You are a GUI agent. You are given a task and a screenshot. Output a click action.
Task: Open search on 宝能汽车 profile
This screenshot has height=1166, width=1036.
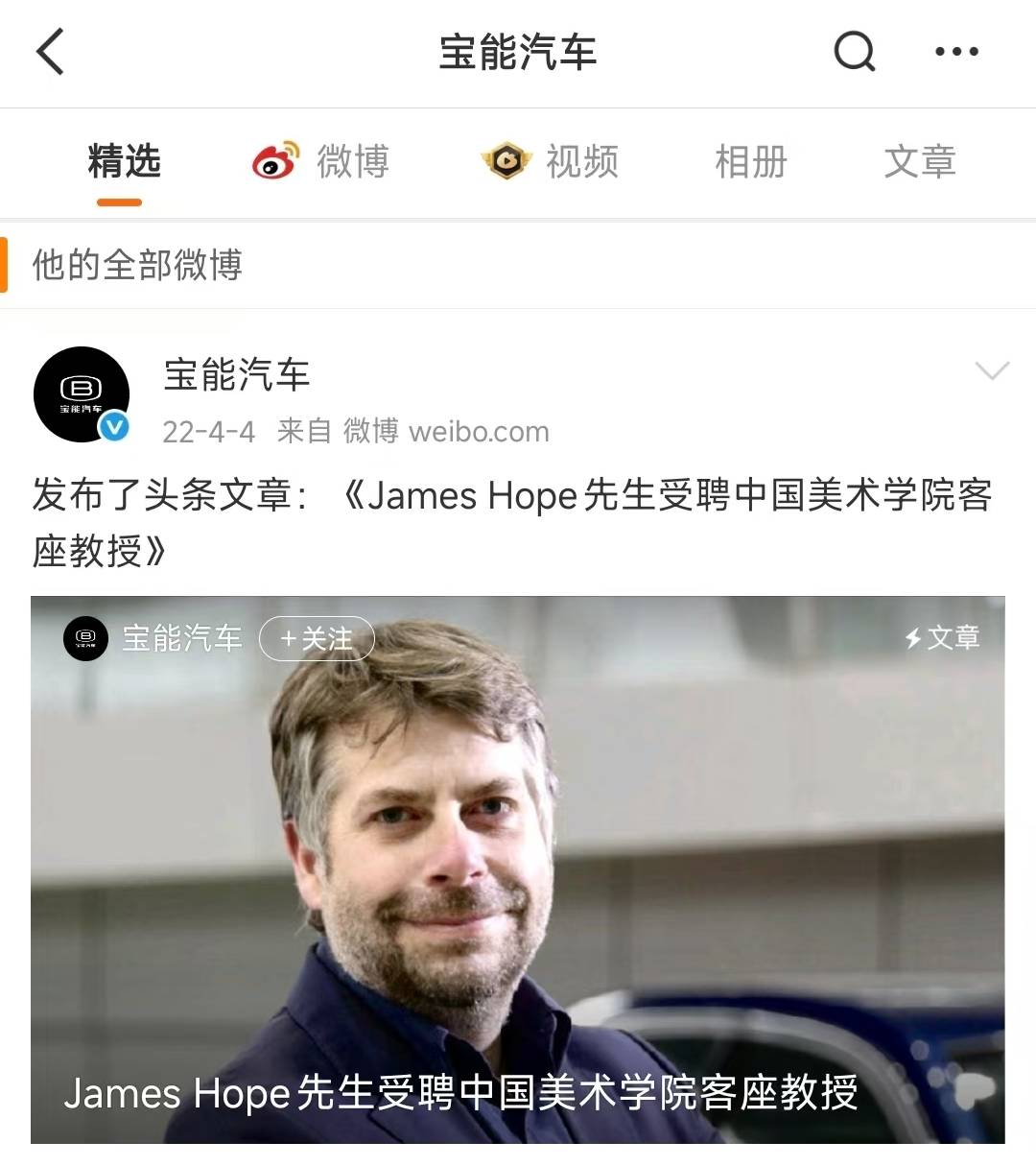(x=854, y=52)
